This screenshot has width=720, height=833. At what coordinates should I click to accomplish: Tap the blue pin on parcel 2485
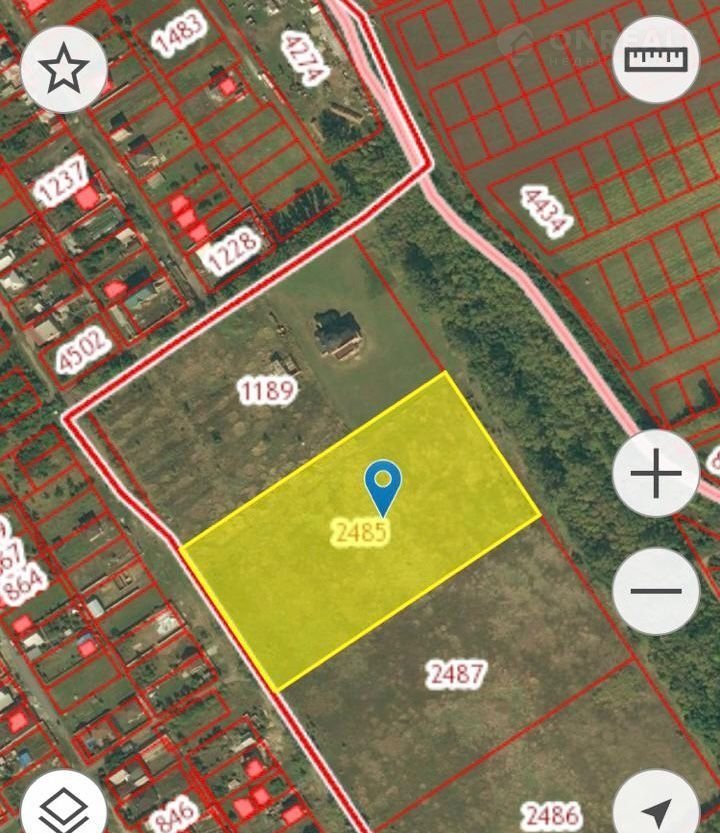383,485
